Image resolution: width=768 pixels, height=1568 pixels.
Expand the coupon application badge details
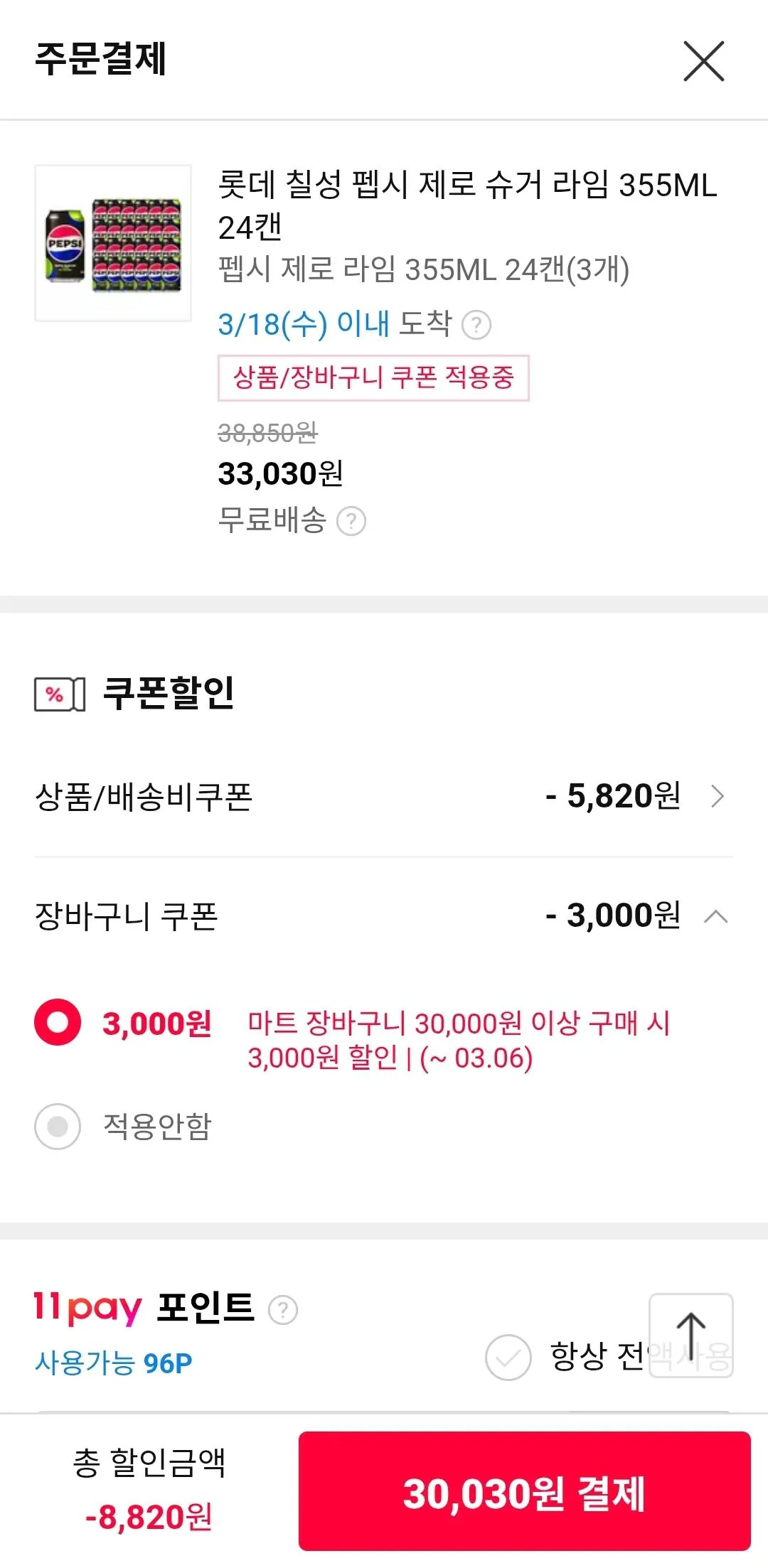click(x=373, y=378)
